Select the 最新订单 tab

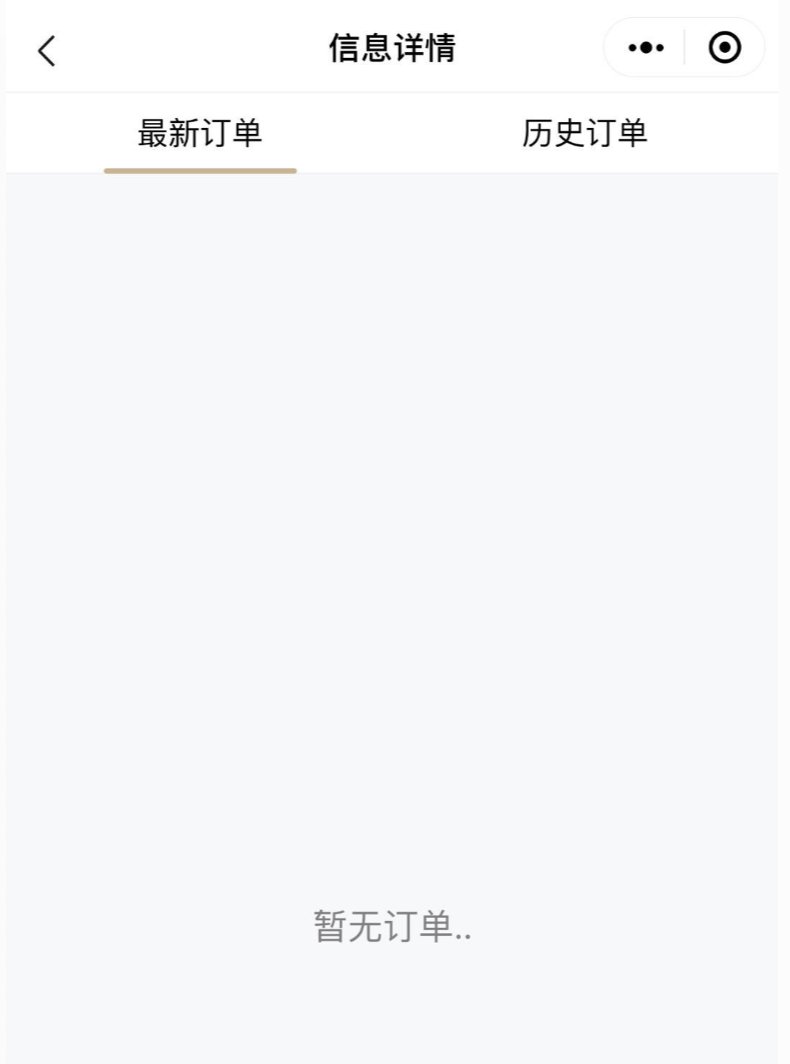click(x=200, y=133)
